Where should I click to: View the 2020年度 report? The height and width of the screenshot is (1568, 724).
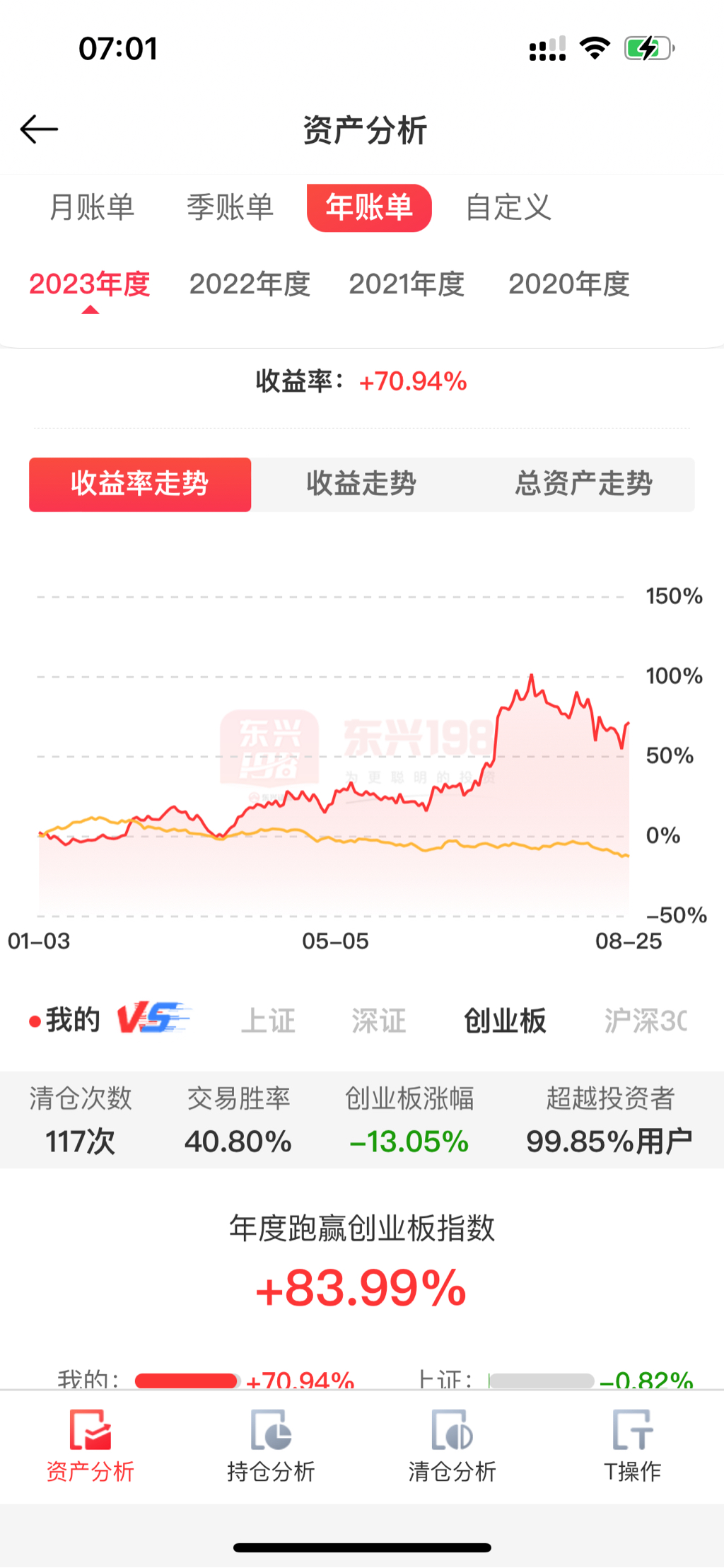point(569,284)
